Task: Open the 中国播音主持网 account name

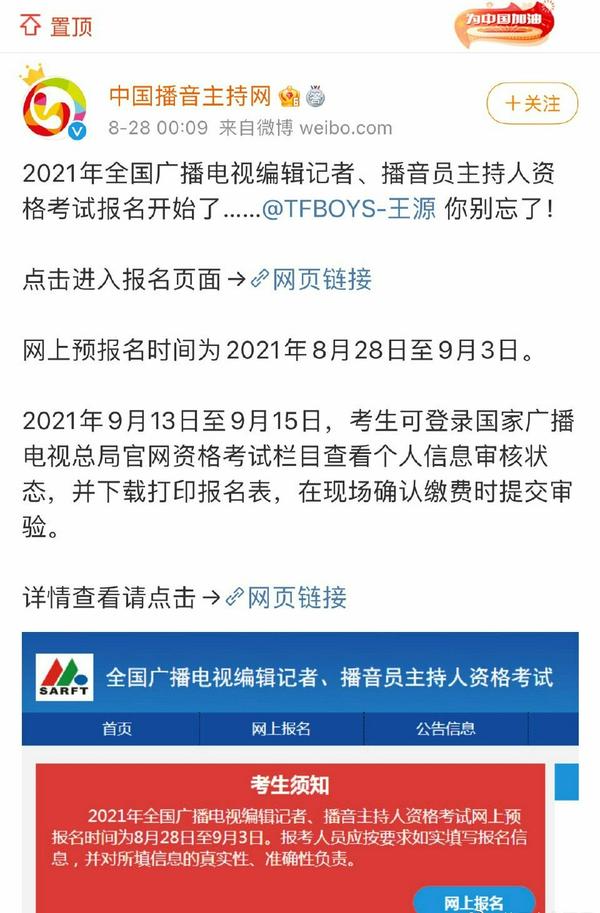Action: point(189,97)
